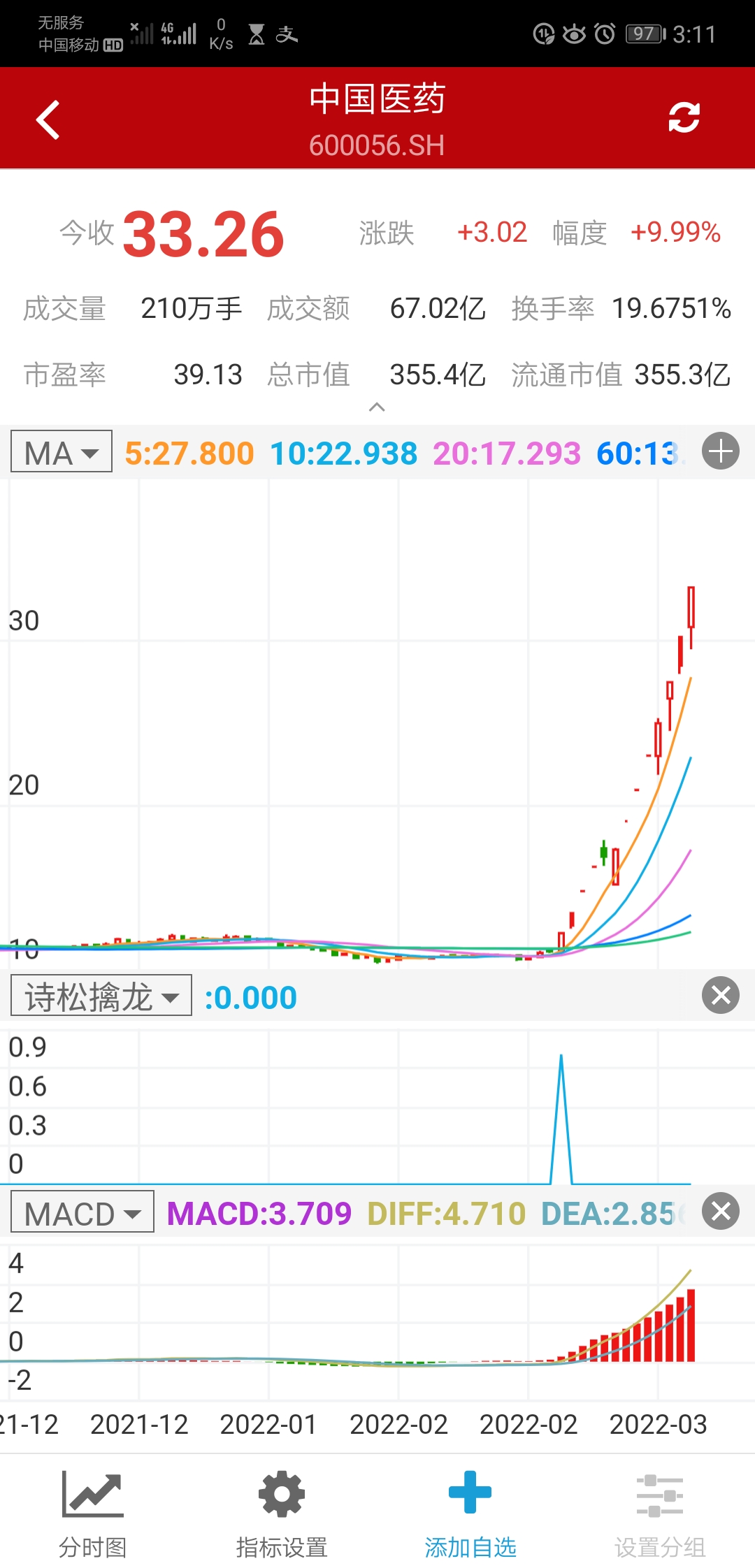Collapse the stock details panel chevron
755x1568 pixels.
click(x=377, y=407)
